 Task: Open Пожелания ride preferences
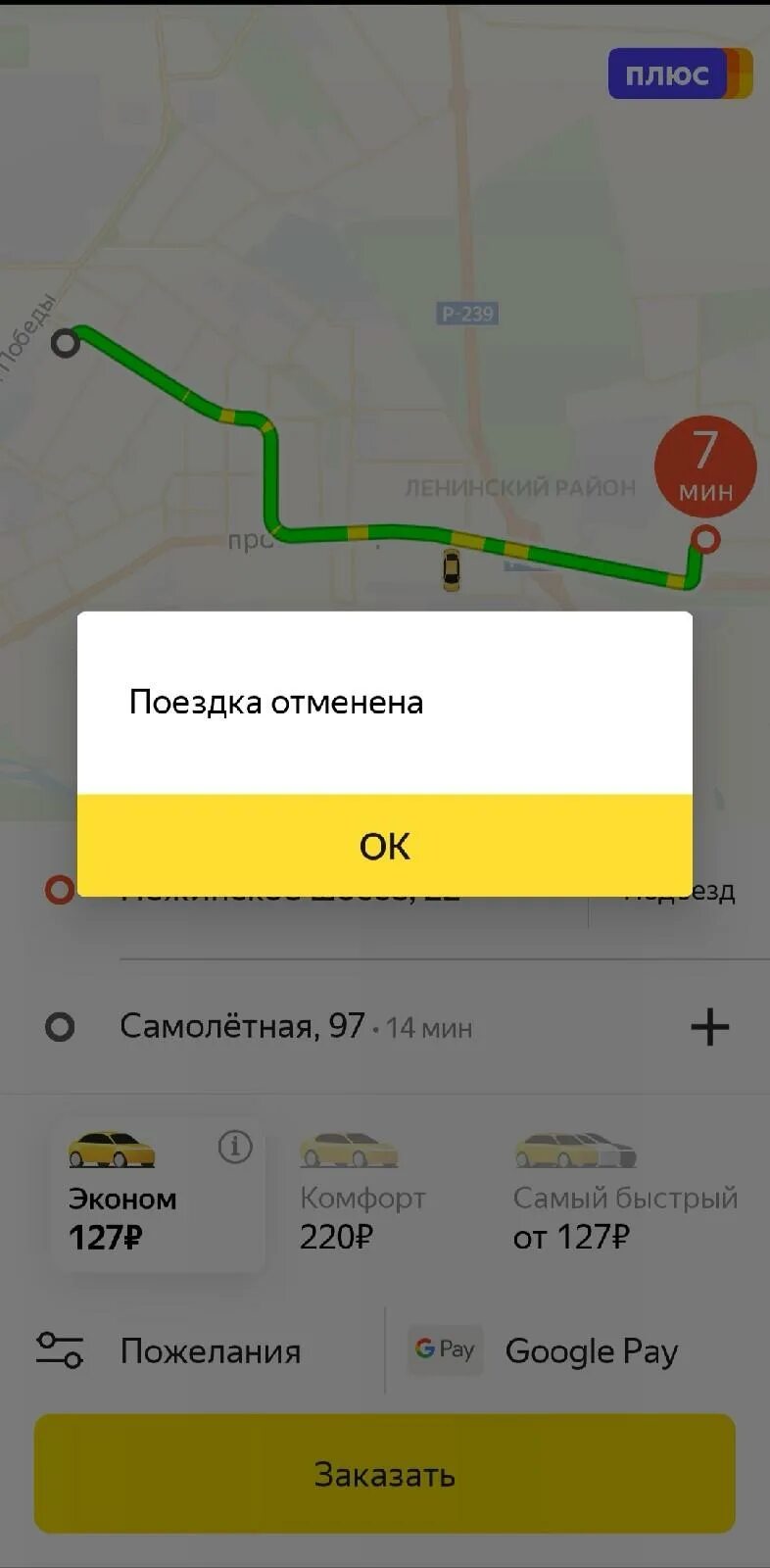tap(193, 1351)
